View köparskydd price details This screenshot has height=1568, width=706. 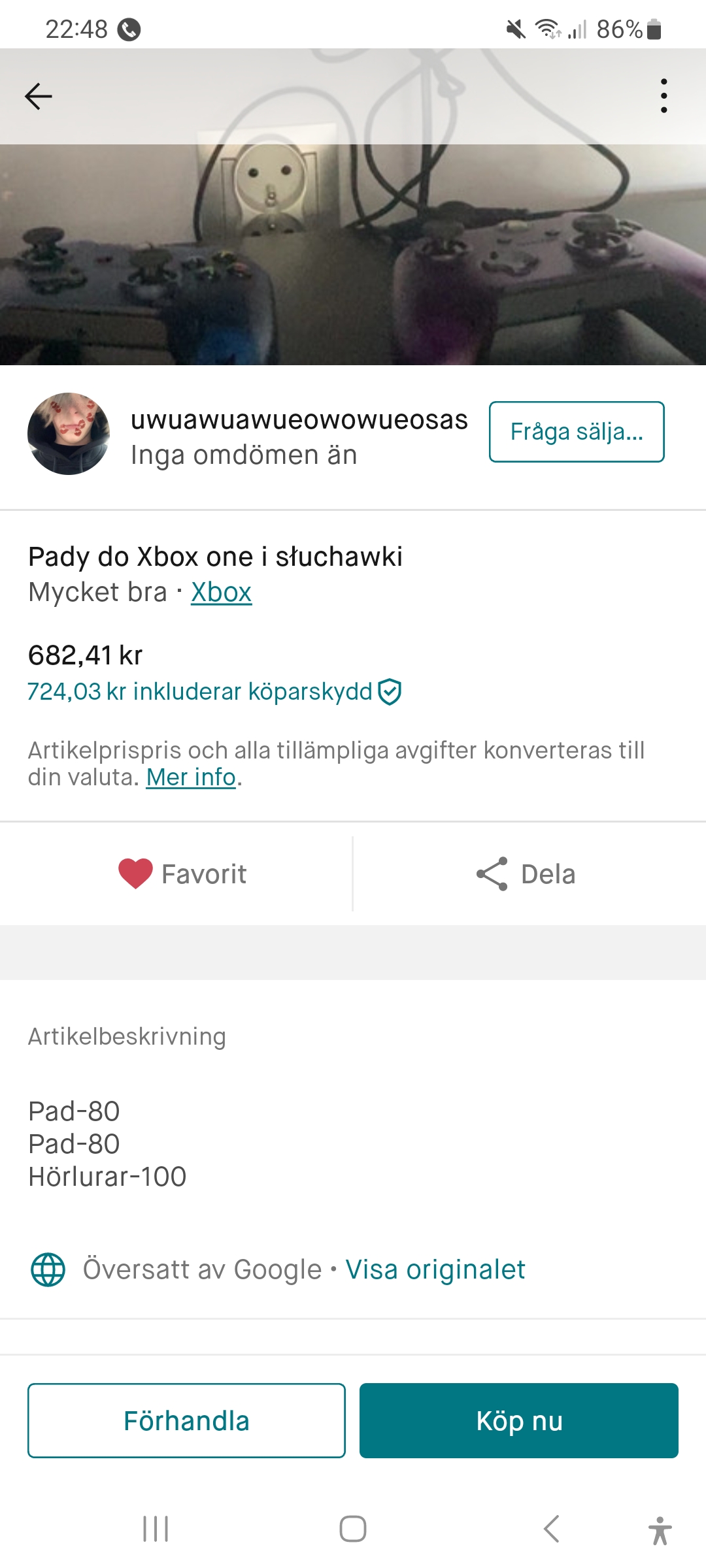pyautogui.click(x=214, y=692)
